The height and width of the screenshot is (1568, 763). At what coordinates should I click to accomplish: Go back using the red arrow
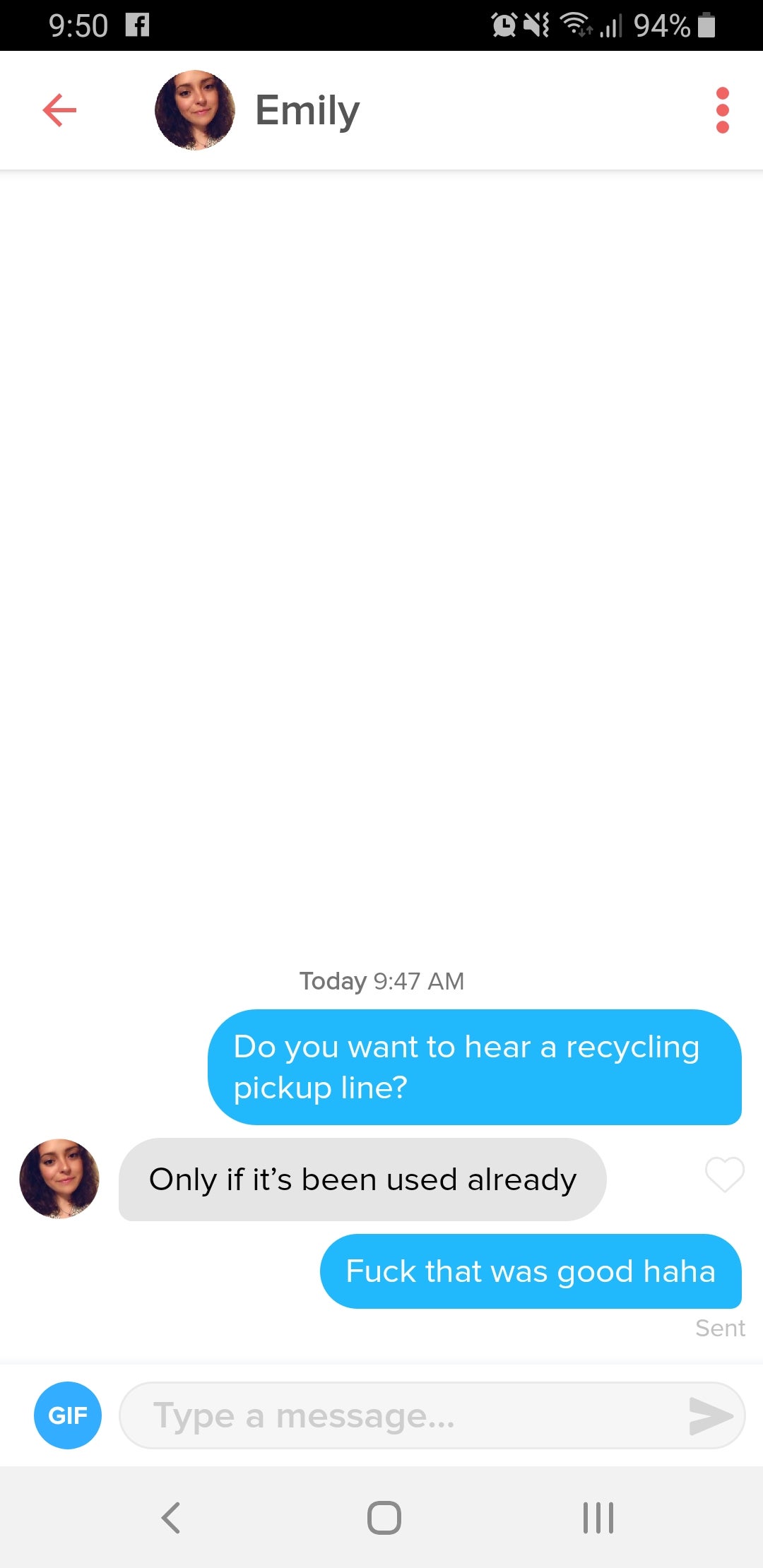59,110
